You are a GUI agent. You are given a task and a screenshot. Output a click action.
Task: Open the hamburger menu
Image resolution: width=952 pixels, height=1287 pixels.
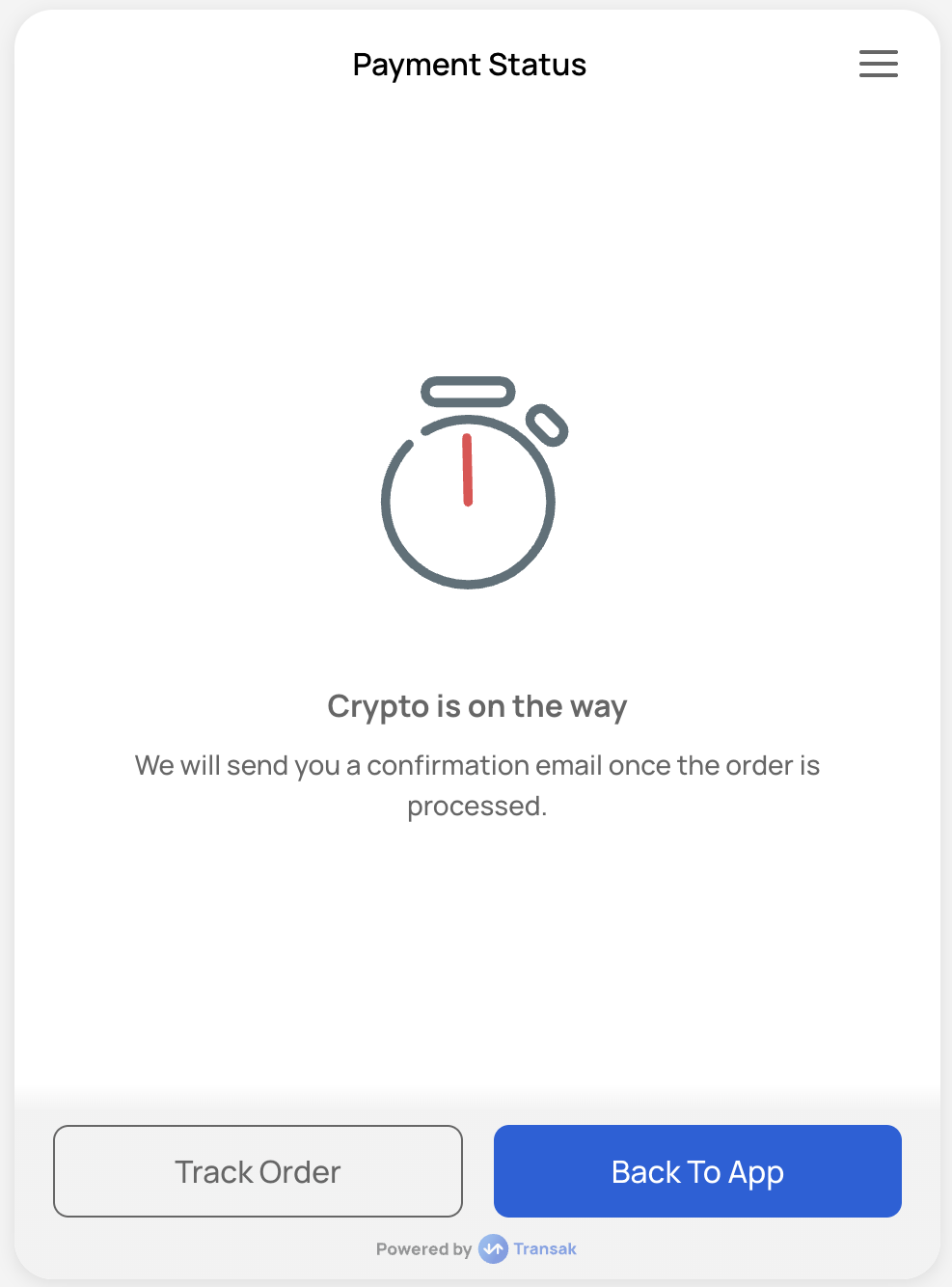tap(878, 64)
